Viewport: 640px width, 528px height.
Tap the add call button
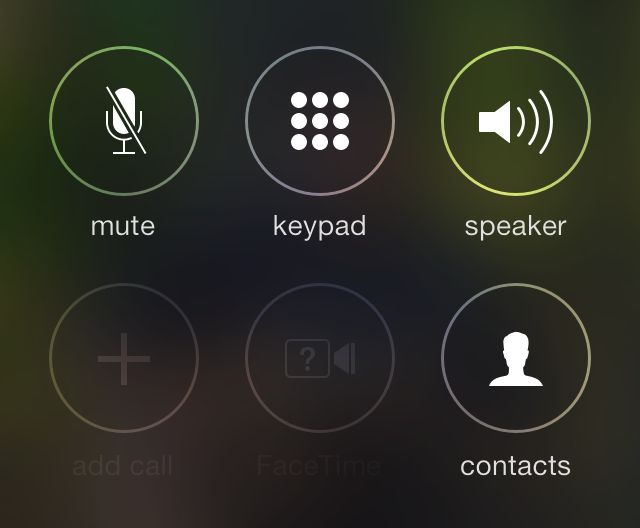click(x=123, y=358)
